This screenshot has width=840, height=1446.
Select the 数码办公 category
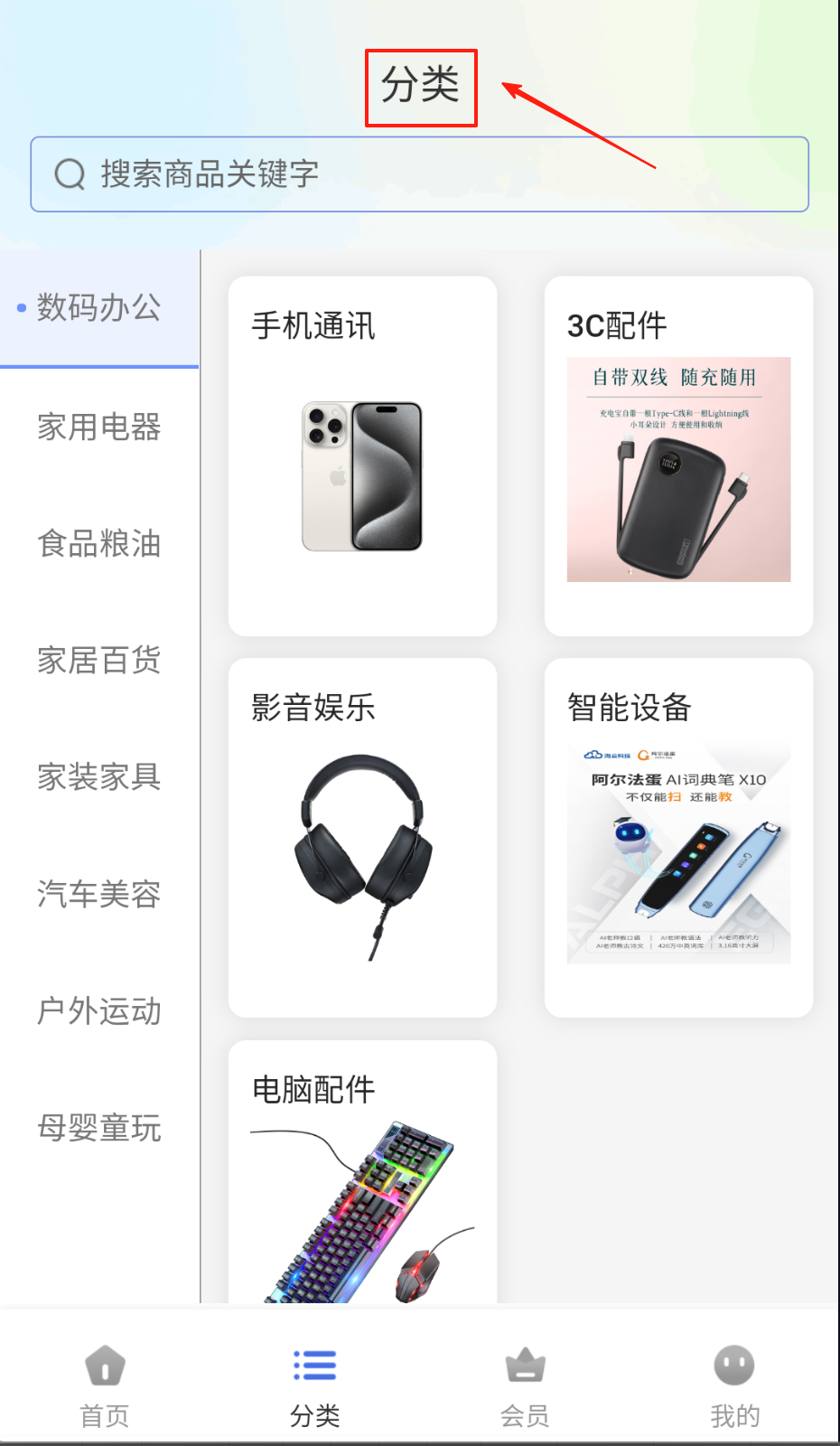pos(99,308)
